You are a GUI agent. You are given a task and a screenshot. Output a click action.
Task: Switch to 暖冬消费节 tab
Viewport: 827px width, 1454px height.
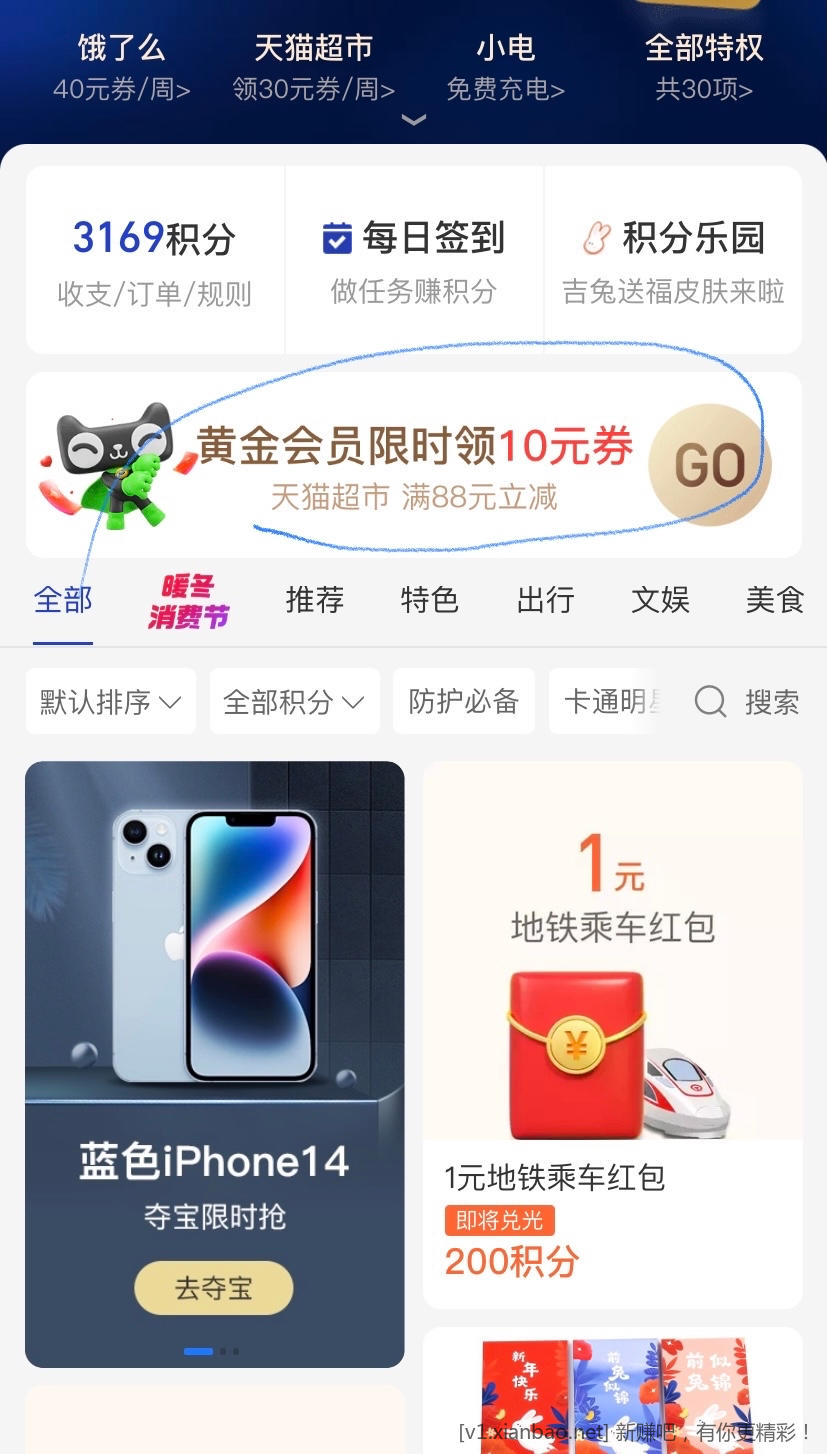click(188, 601)
